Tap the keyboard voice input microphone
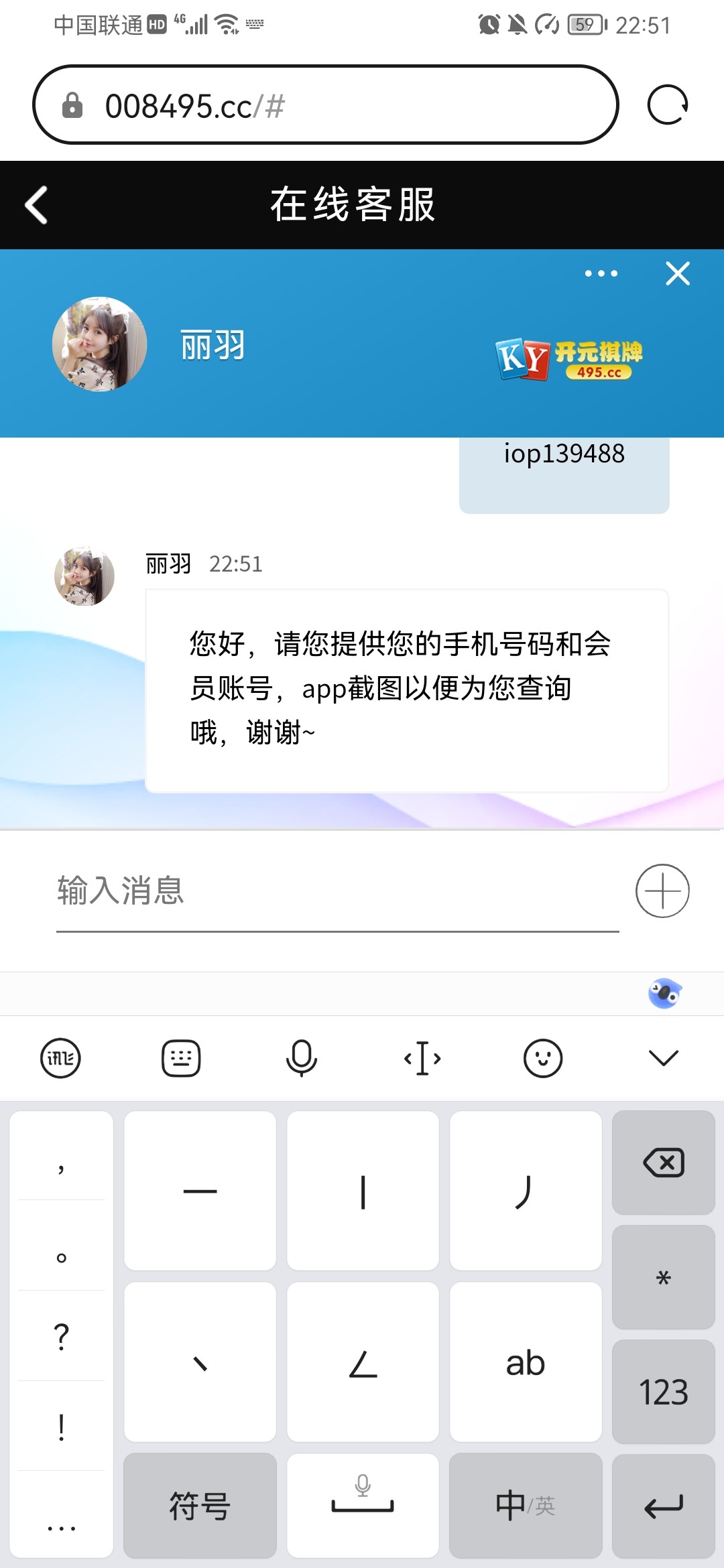 (301, 1058)
